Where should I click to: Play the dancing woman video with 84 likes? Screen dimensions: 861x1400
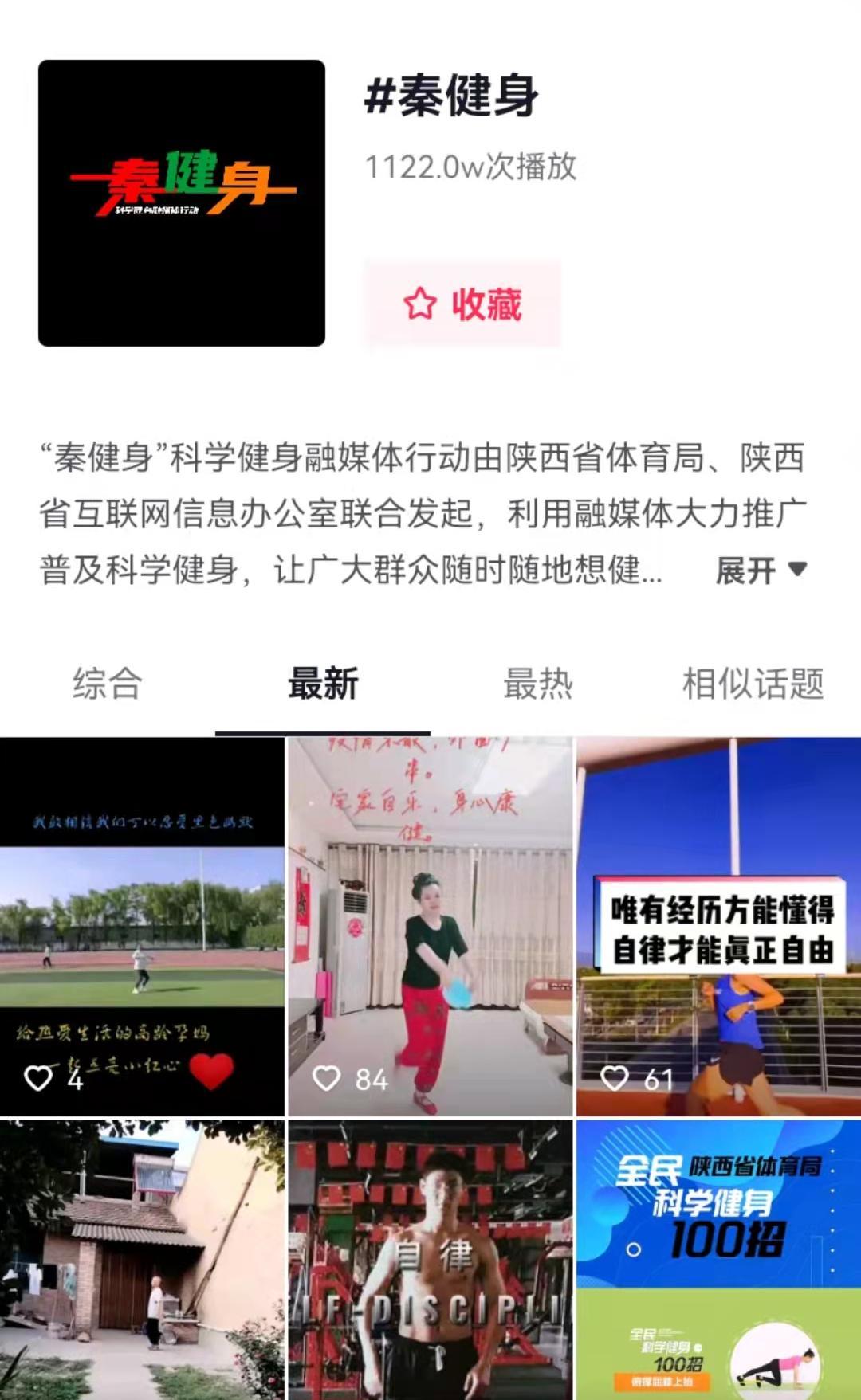tap(430, 926)
